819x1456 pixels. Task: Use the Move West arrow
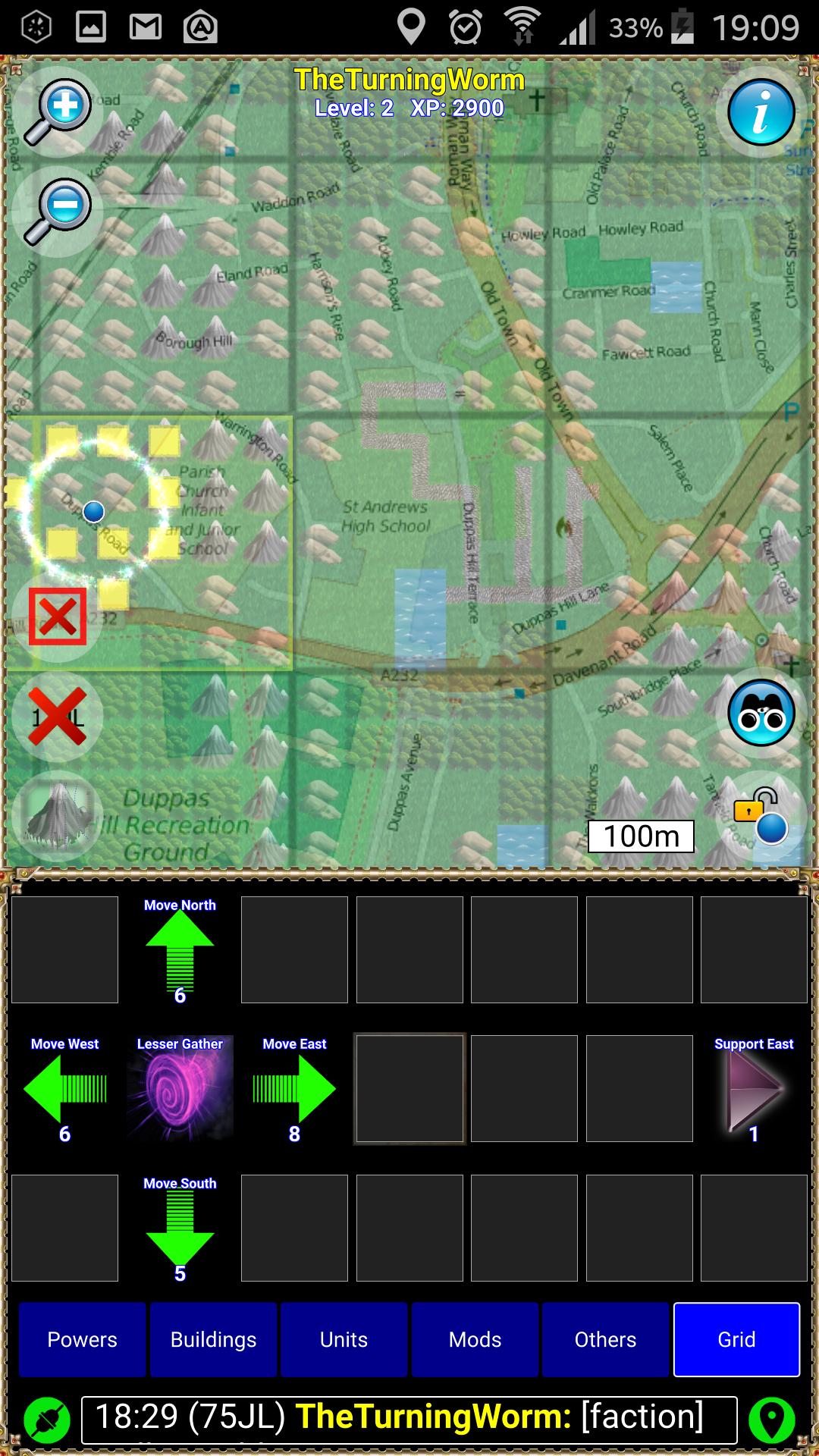[64, 1089]
